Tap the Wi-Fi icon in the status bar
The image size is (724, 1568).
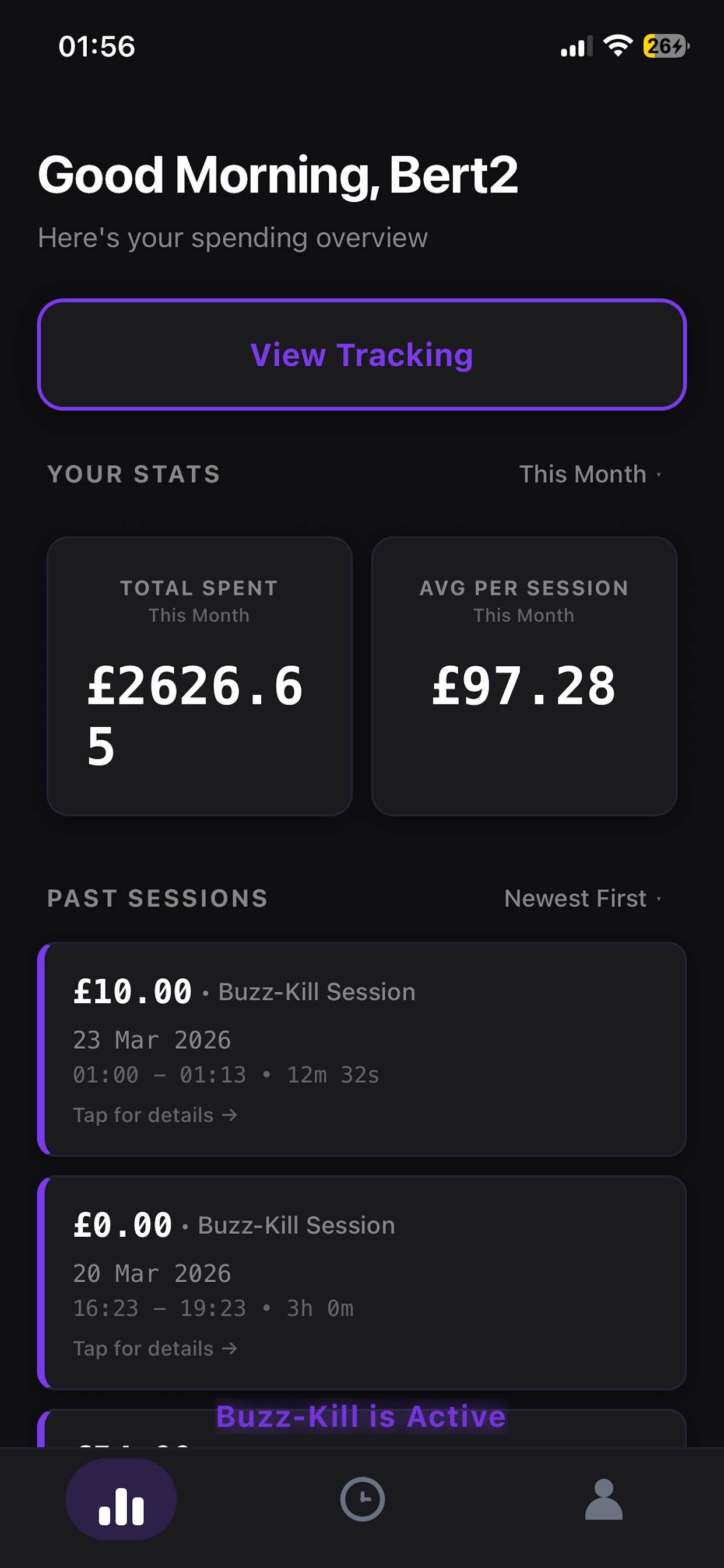(x=617, y=46)
